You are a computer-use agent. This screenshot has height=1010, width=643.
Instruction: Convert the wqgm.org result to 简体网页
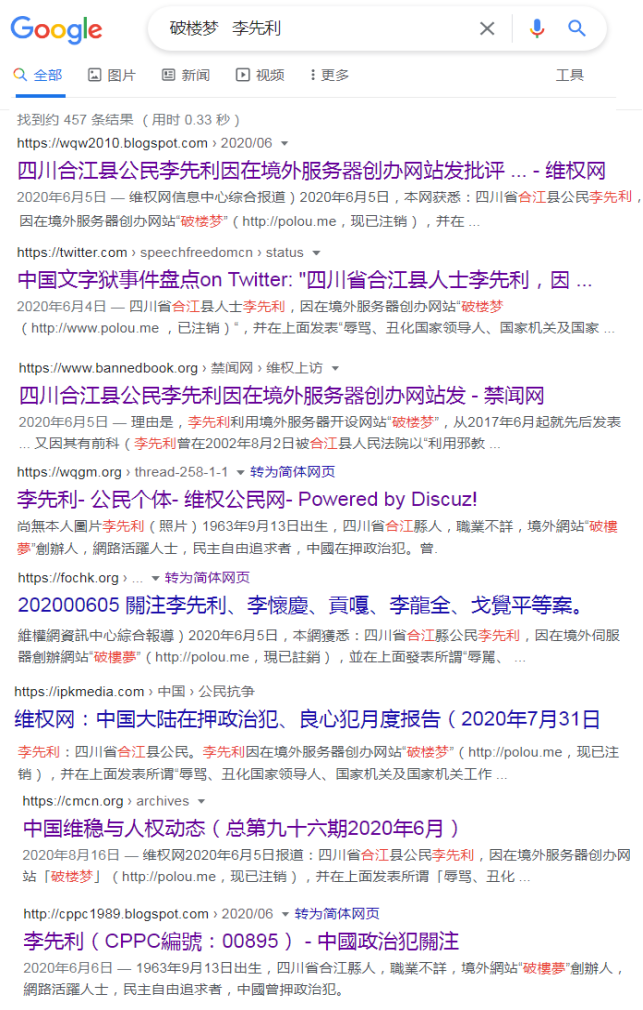(292, 472)
